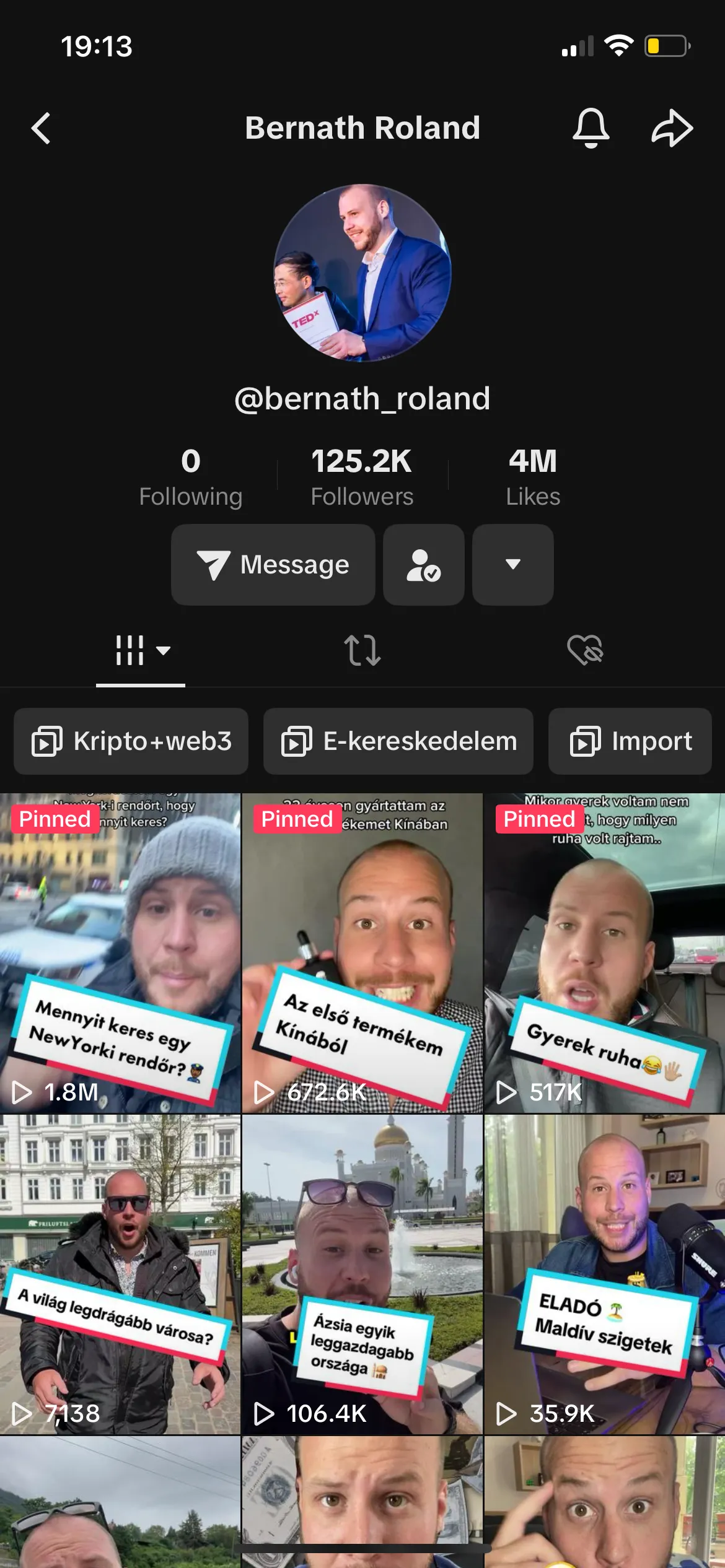Open the E-kereskedelem playlist
The width and height of the screenshot is (725, 1568).
coord(398,741)
